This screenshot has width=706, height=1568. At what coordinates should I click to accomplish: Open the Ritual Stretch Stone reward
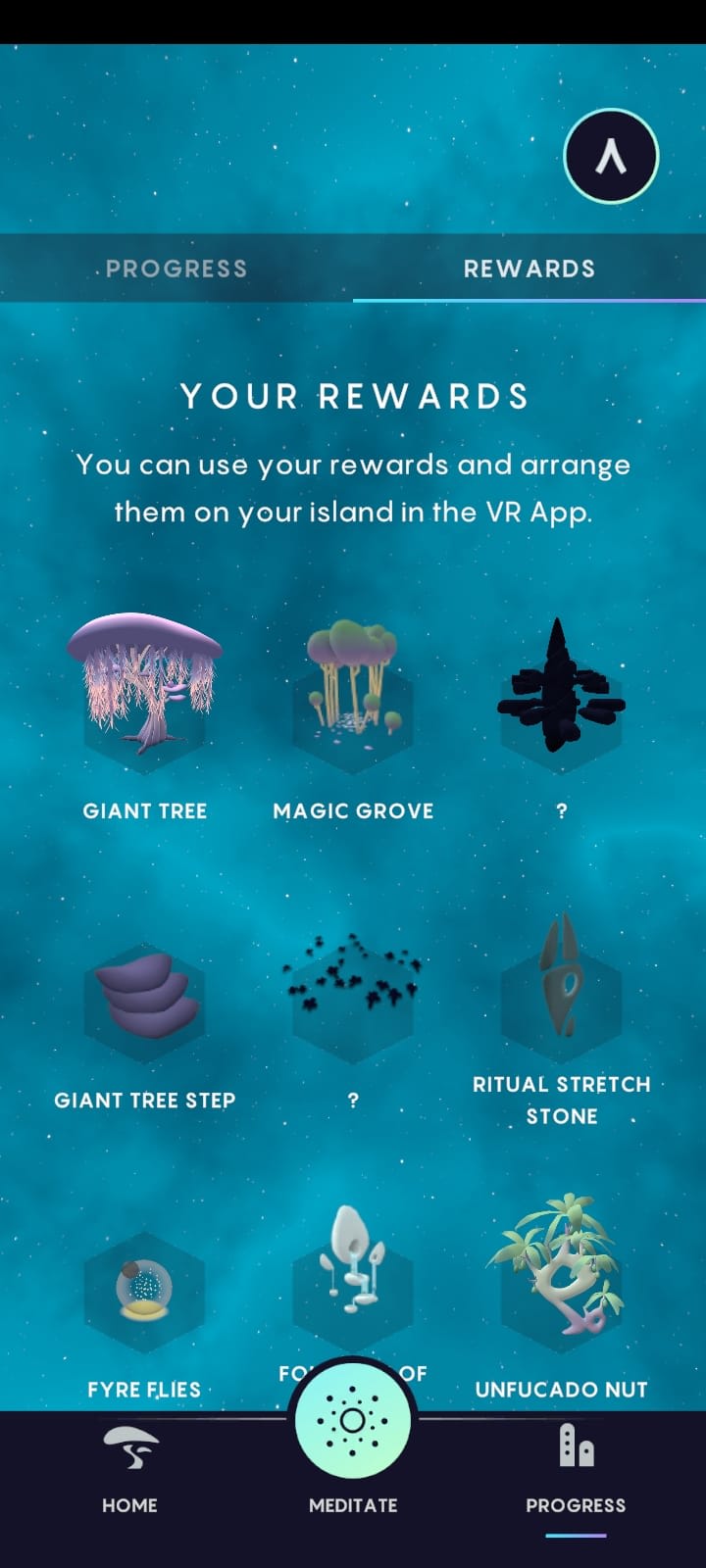coord(562,990)
